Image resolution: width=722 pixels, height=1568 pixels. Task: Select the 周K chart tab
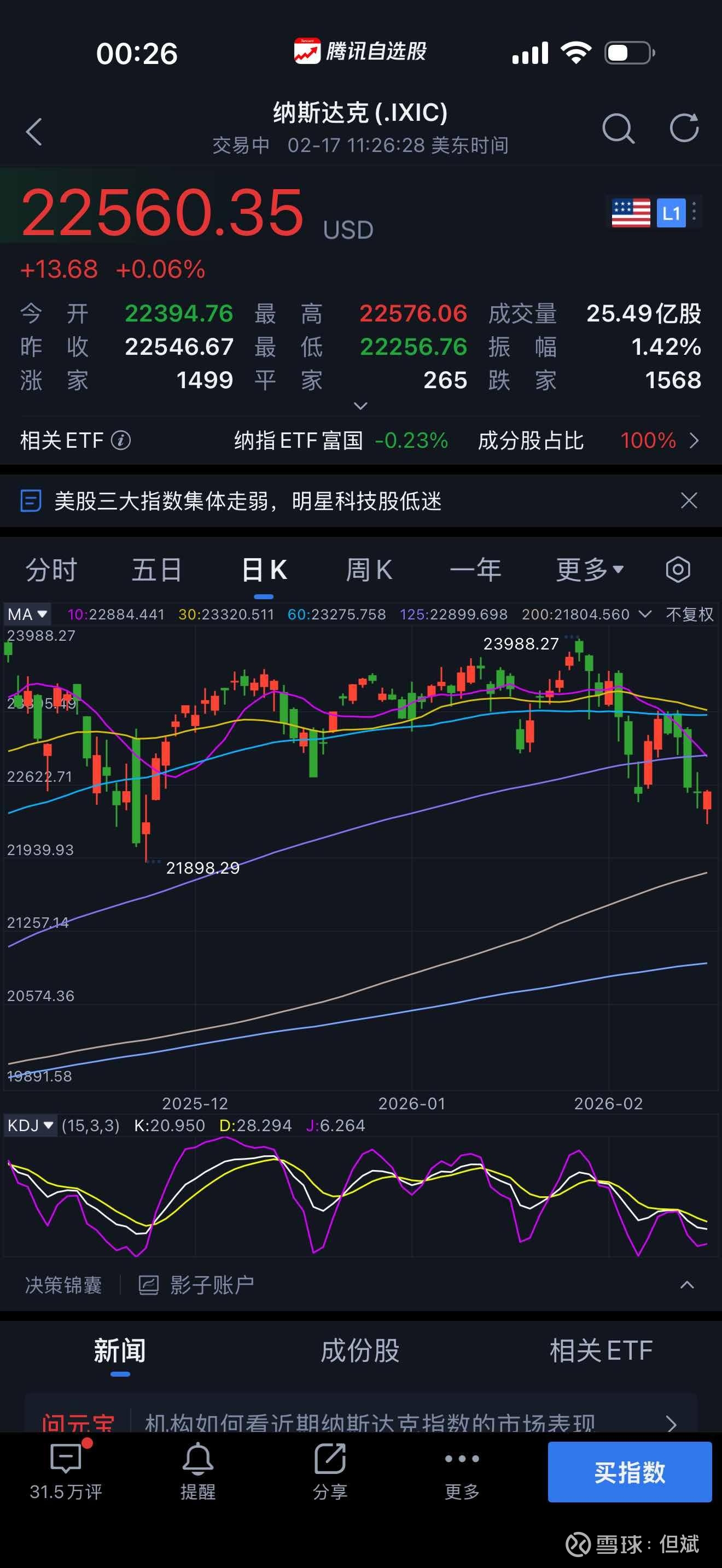click(x=369, y=570)
